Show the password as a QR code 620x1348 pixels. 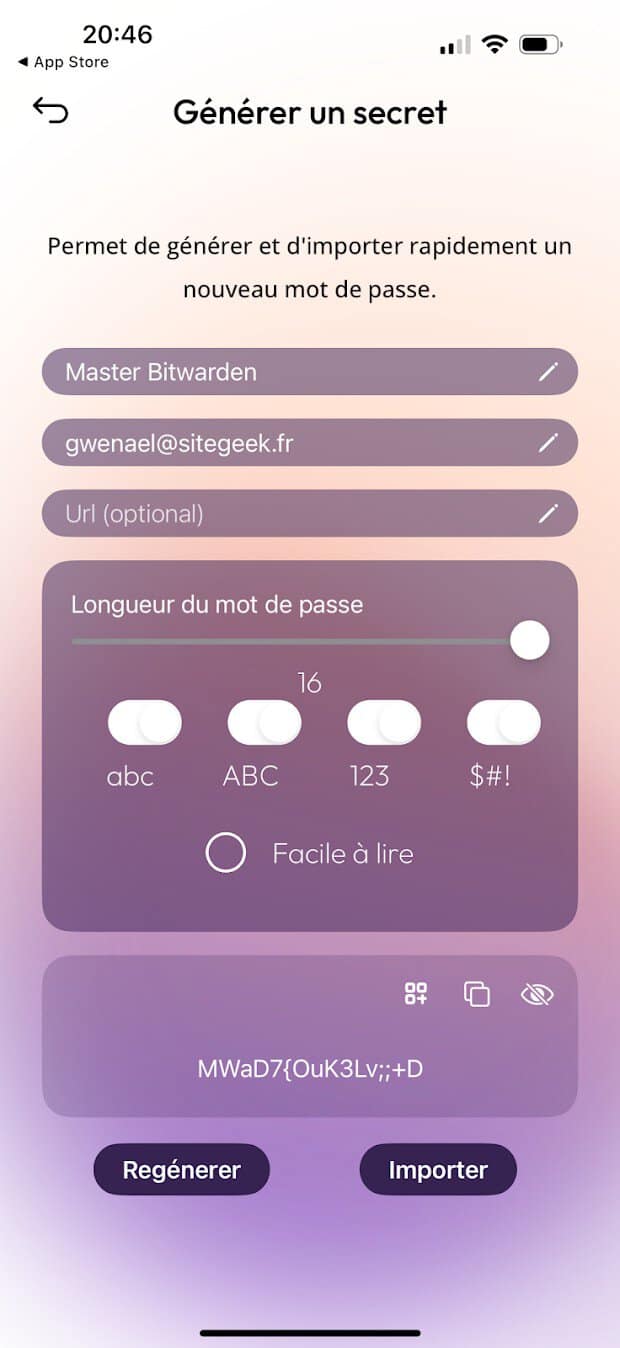point(416,993)
